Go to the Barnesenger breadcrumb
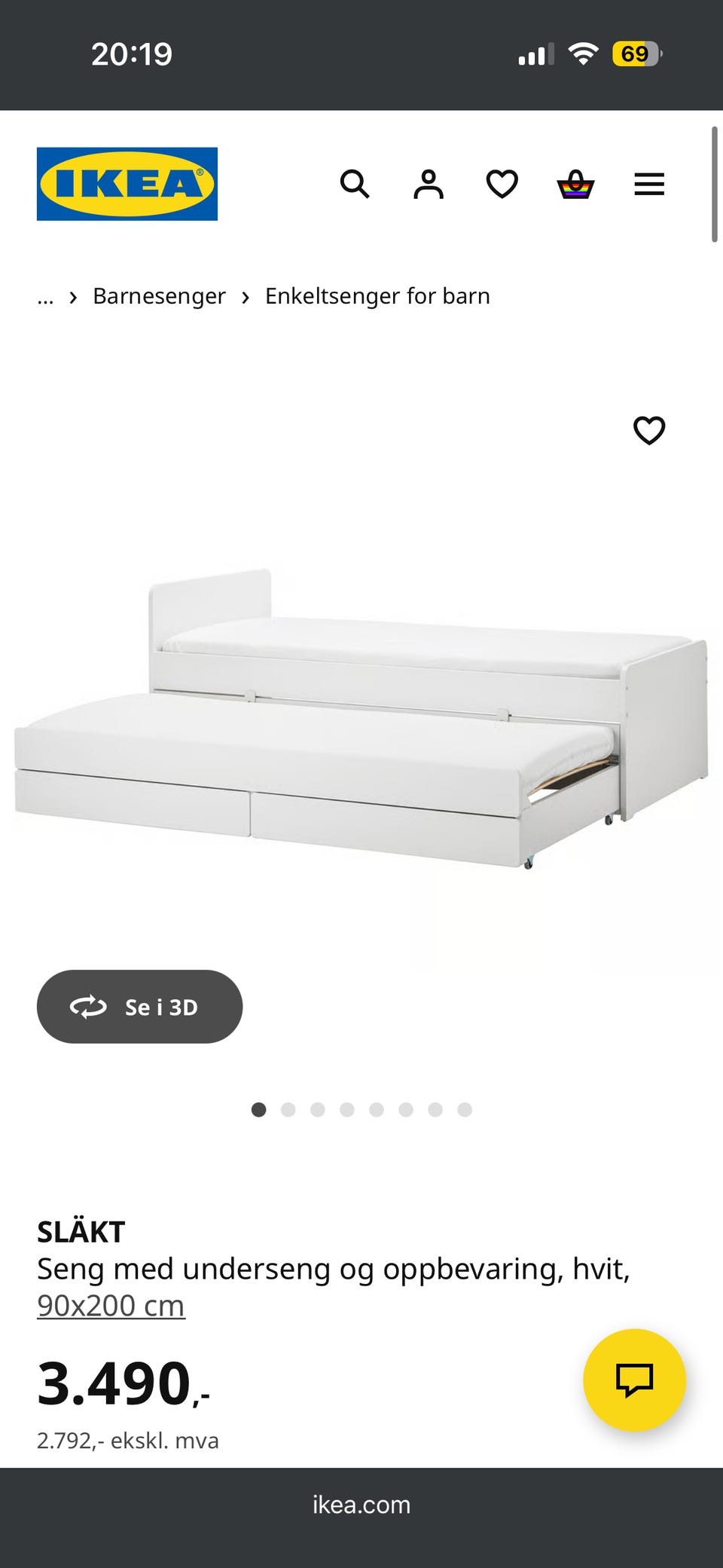This screenshot has width=723, height=1568. pyautogui.click(x=159, y=296)
